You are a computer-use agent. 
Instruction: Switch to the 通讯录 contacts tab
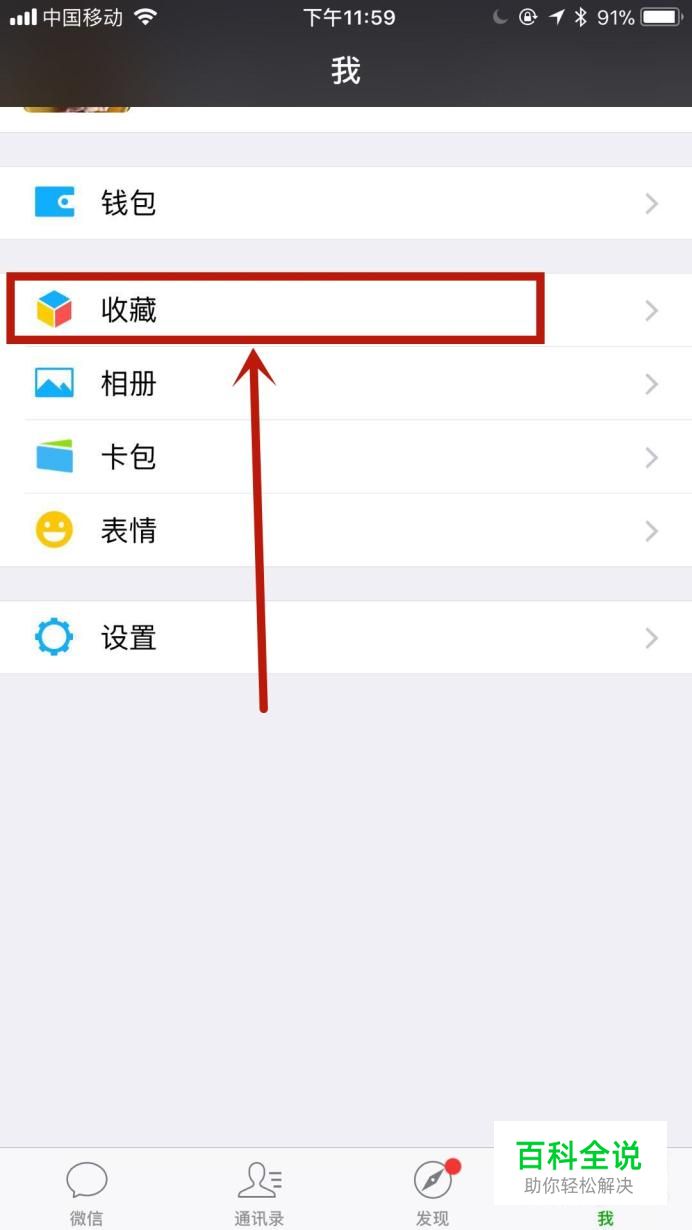pos(259,1192)
